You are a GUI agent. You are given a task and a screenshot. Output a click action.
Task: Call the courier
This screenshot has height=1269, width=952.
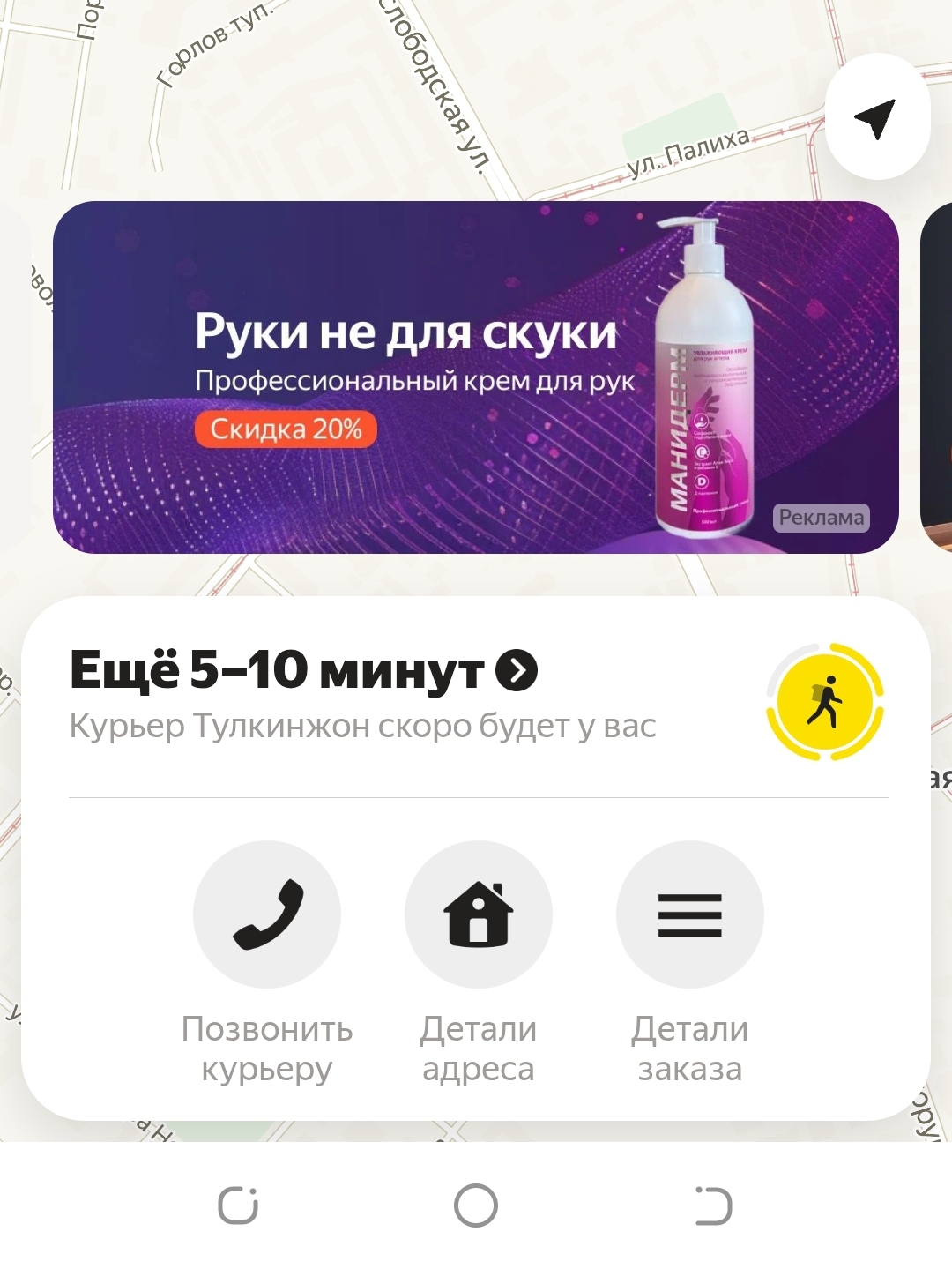pos(267,914)
